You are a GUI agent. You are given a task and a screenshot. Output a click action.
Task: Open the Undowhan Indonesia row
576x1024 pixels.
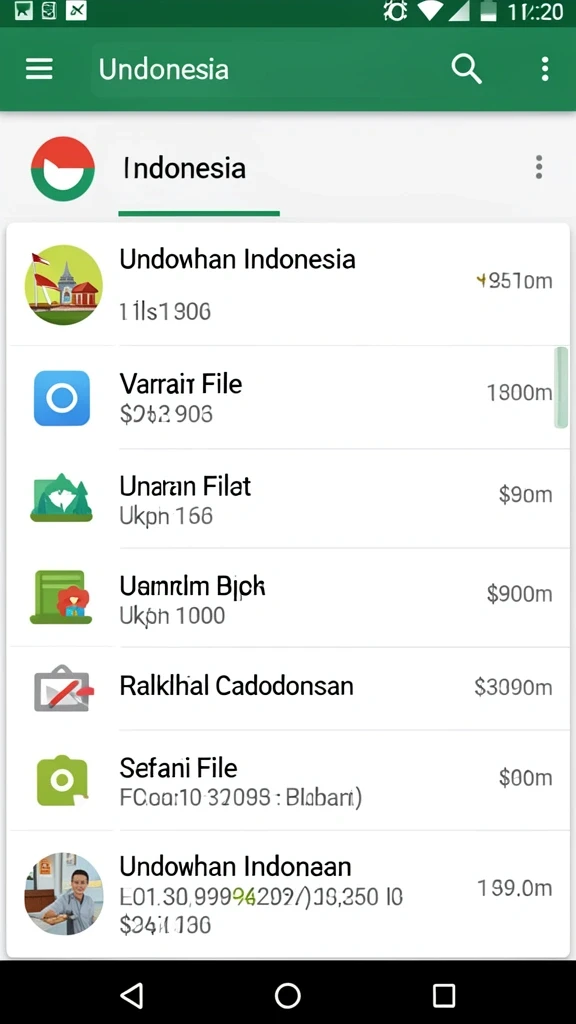tap(288, 285)
